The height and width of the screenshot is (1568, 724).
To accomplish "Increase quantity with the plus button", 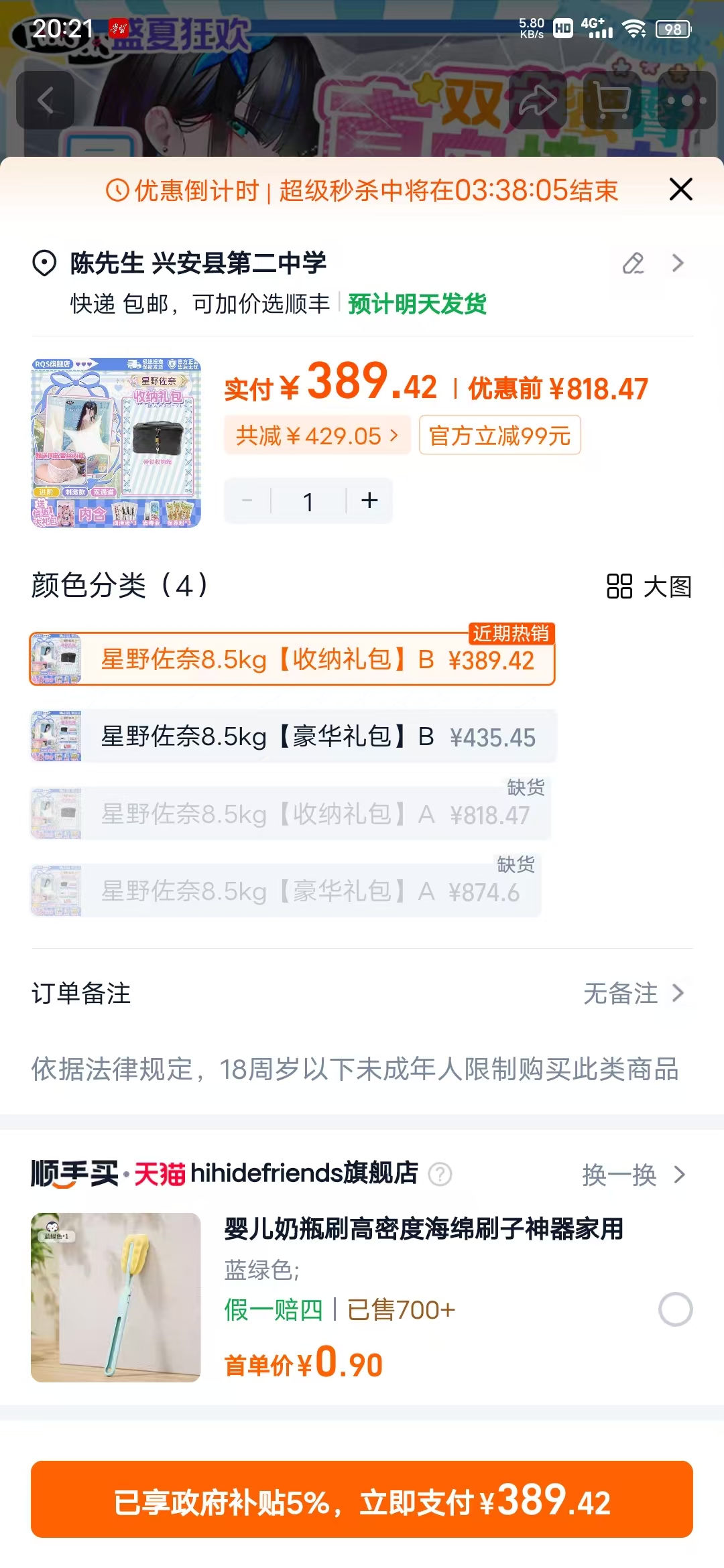I will click(369, 501).
